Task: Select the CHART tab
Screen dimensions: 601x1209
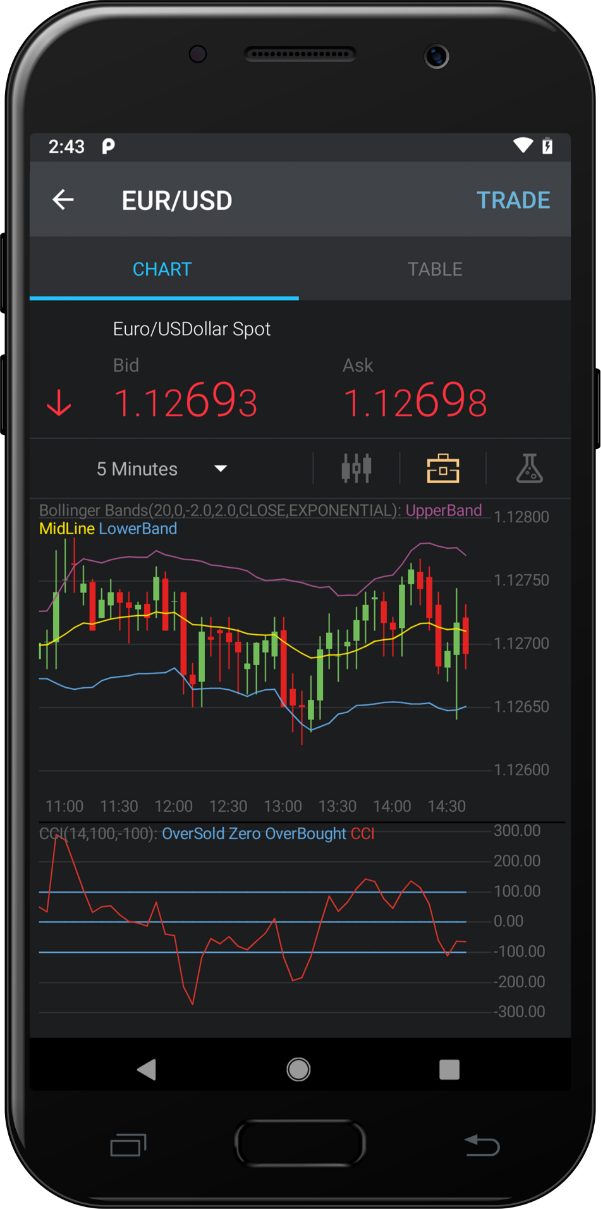Action: (x=163, y=269)
